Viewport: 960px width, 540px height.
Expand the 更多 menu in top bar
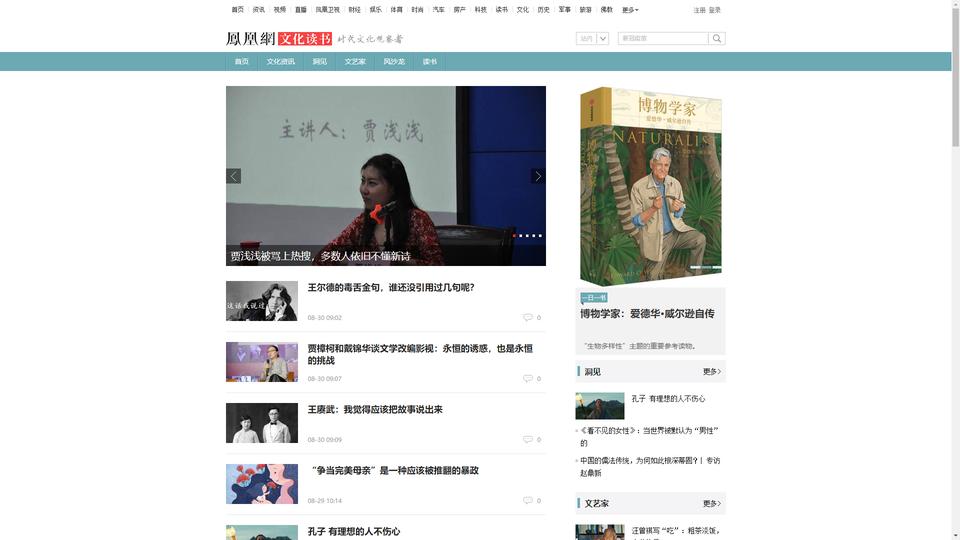point(630,10)
